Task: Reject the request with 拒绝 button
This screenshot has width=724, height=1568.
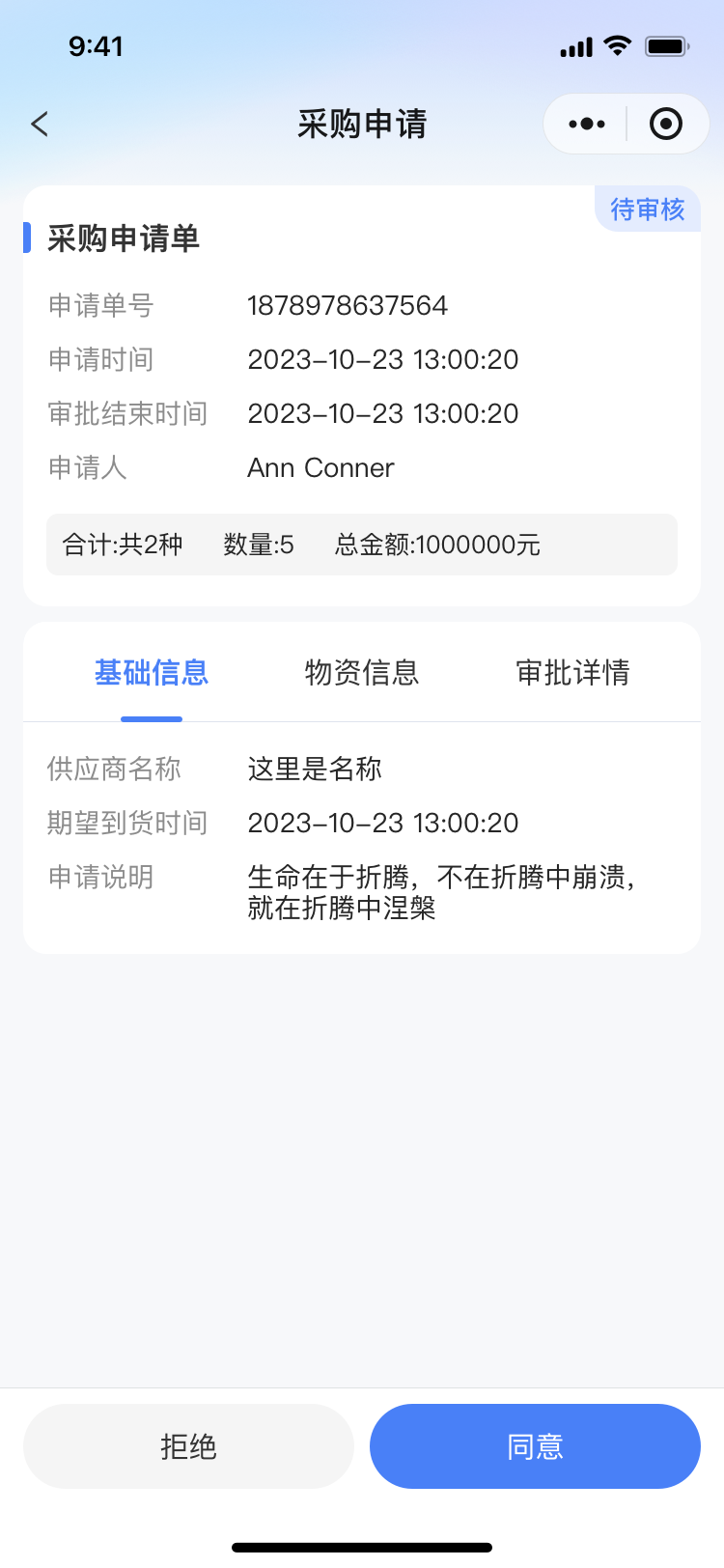Action: point(188,1446)
